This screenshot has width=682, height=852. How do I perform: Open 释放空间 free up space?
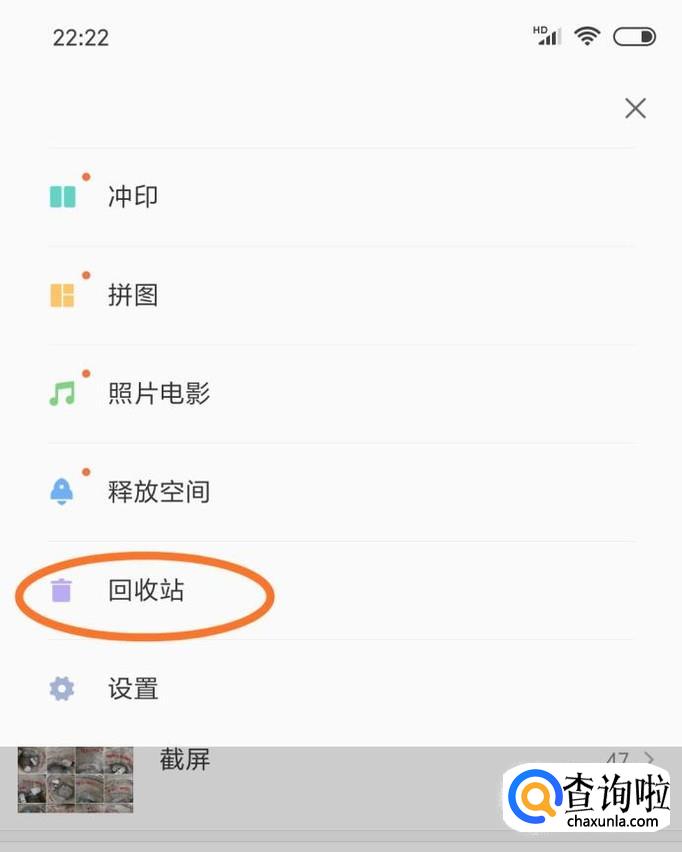pos(158,491)
